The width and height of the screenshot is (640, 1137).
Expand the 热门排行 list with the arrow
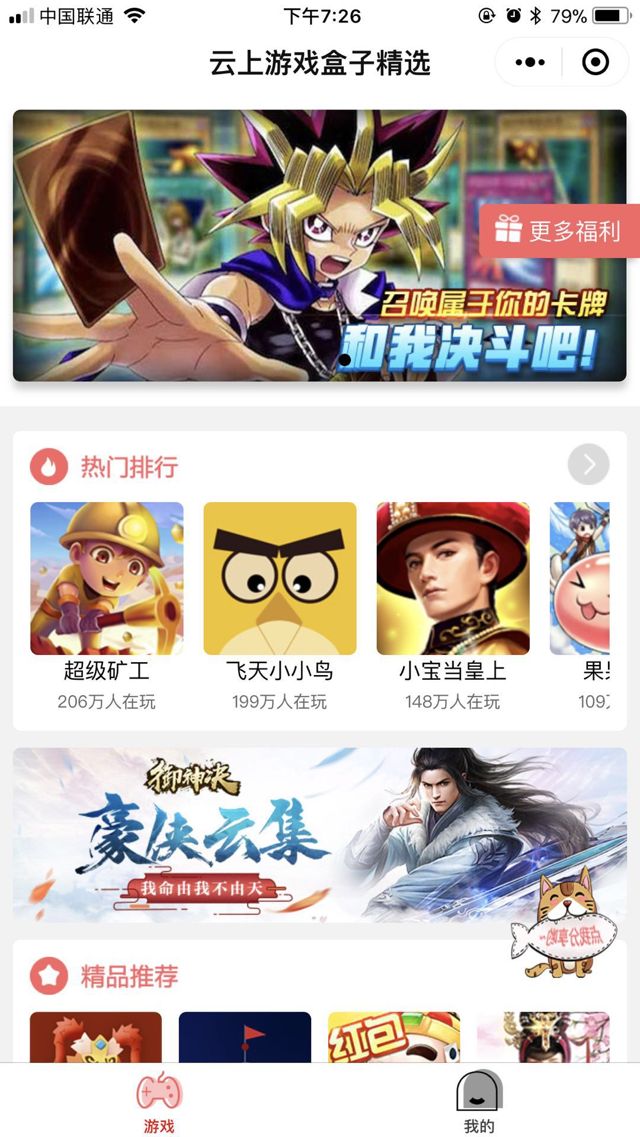[x=588, y=464]
